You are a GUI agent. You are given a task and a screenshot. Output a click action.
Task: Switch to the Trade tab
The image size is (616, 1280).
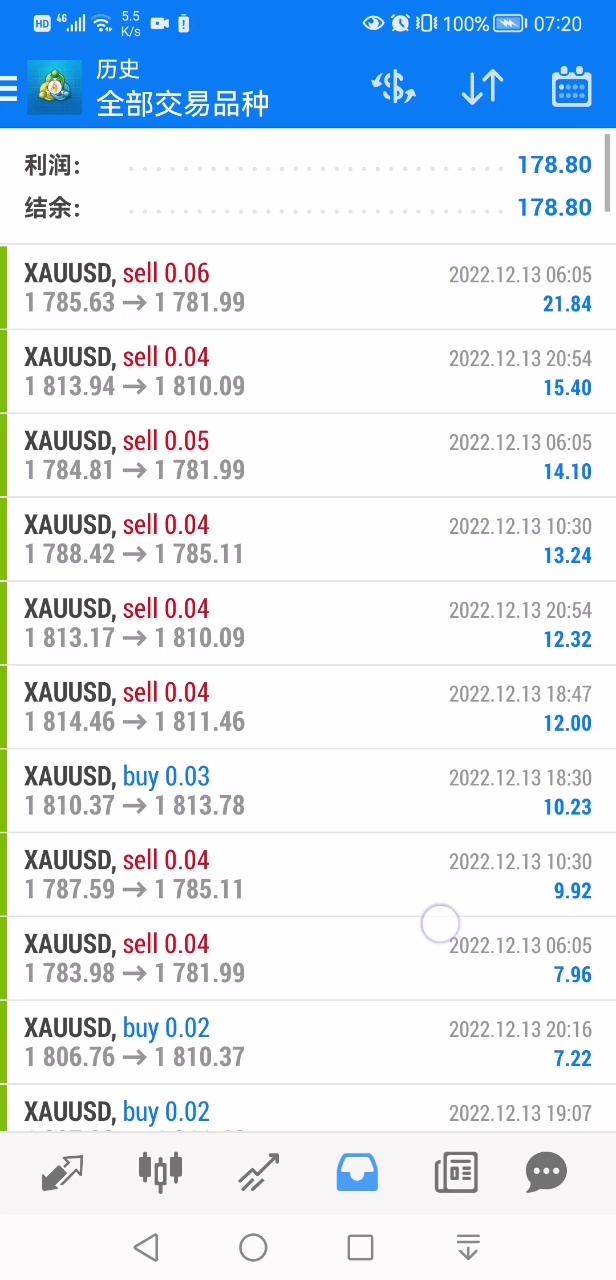coord(258,1172)
